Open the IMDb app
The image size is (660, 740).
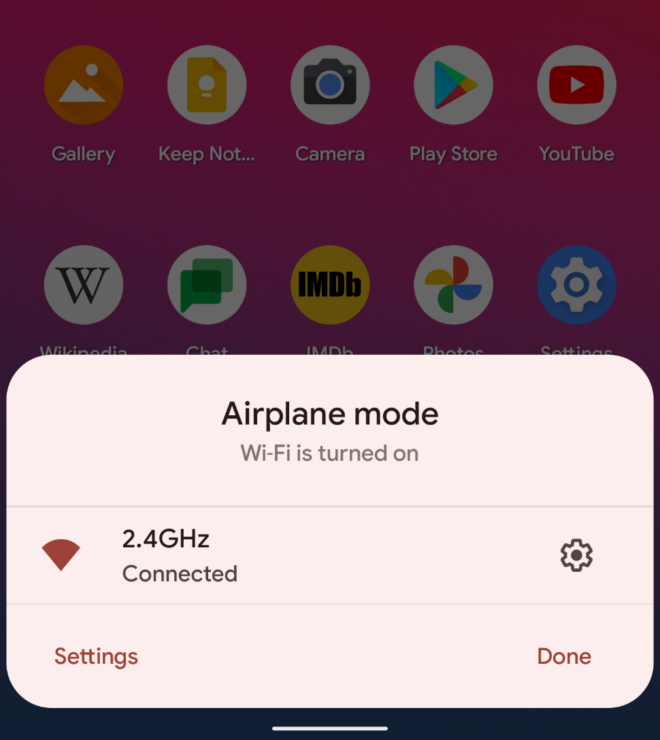coord(330,285)
